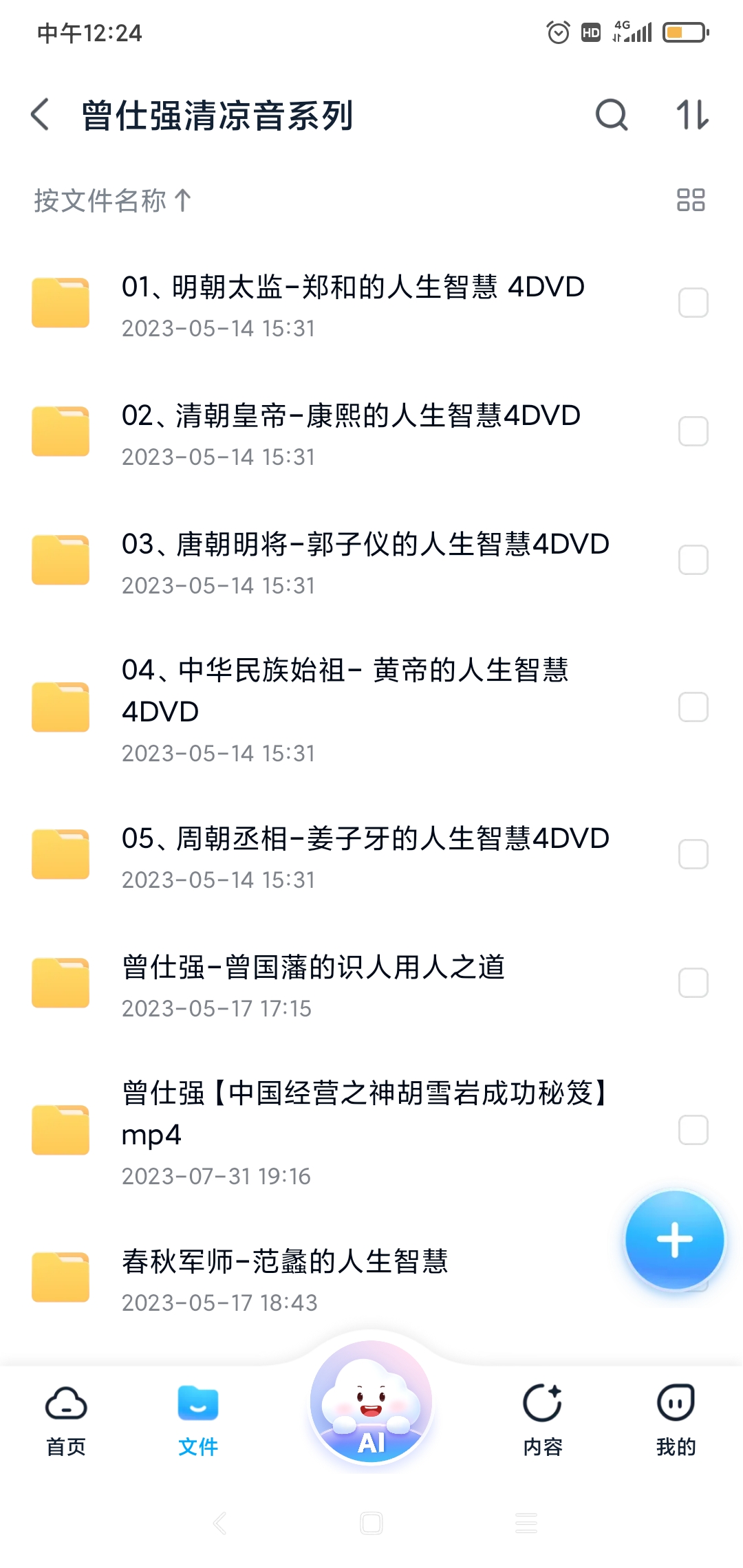The height and width of the screenshot is (1568, 743).
Task: Tap the blue plus floating button
Action: pyautogui.click(x=674, y=1239)
